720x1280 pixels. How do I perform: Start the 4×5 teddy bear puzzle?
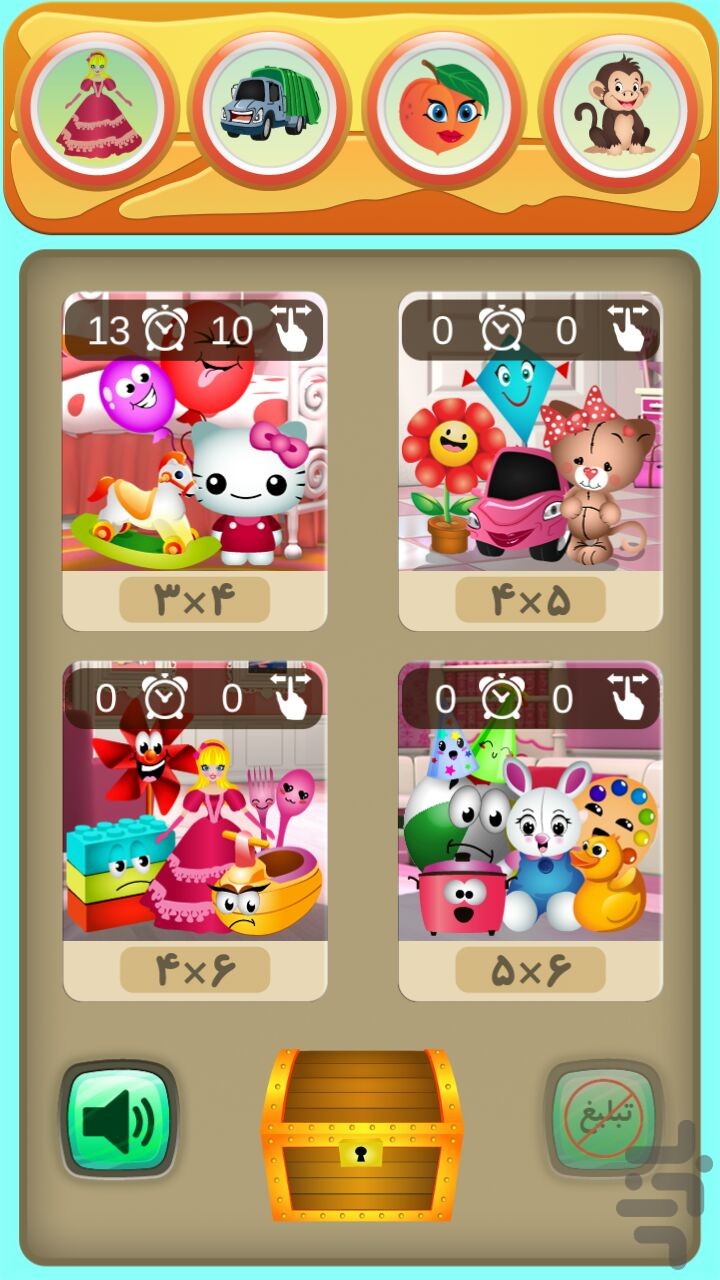(x=531, y=461)
